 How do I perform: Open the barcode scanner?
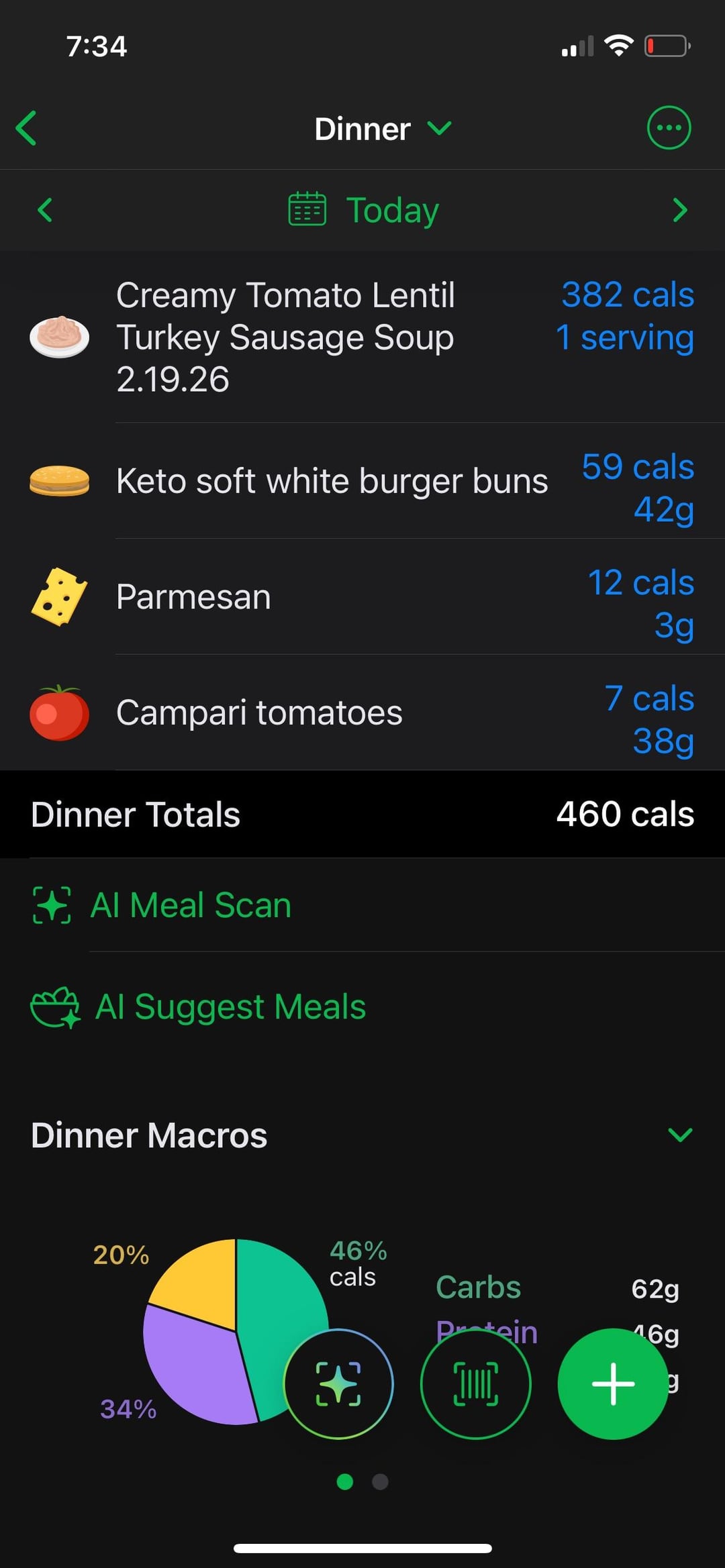coord(475,1383)
